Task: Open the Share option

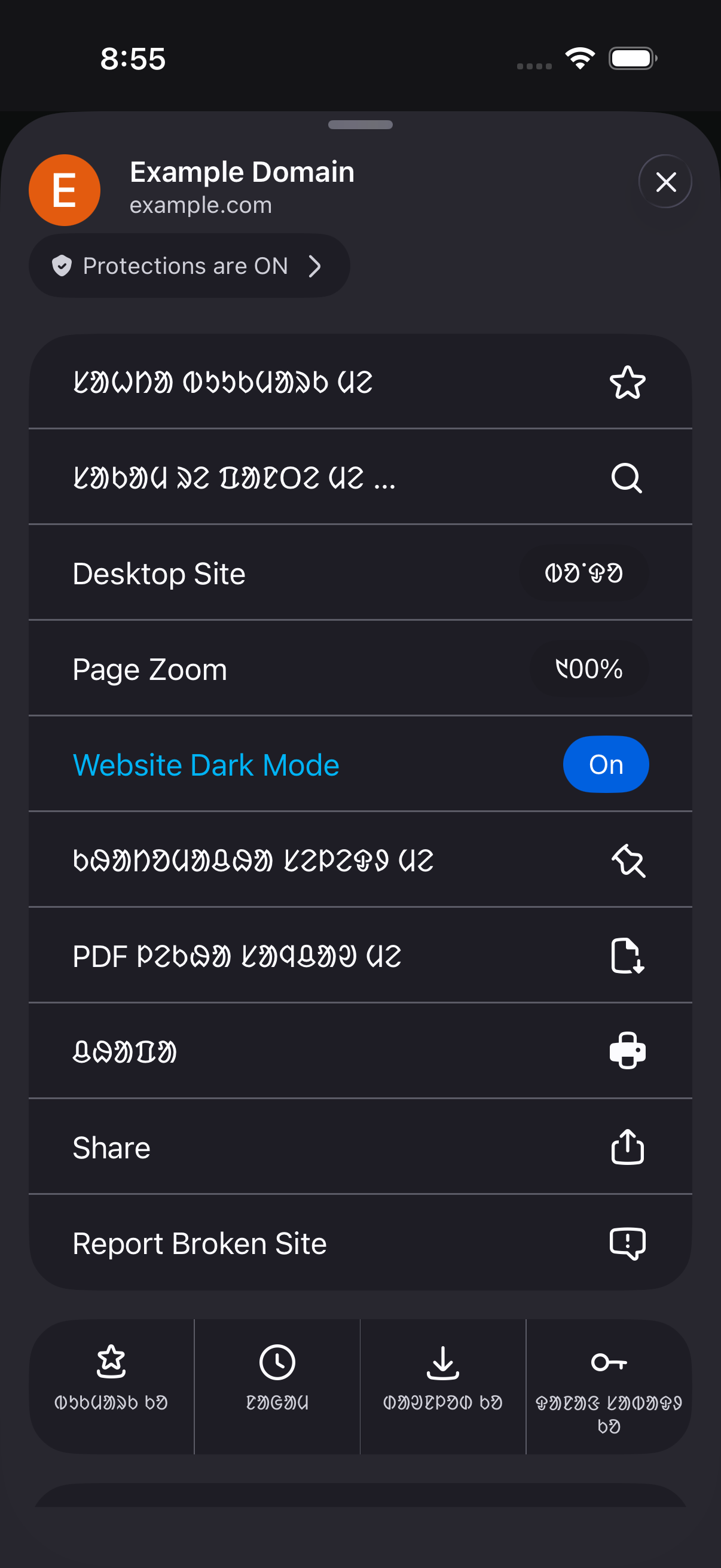Action: tap(360, 1147)
